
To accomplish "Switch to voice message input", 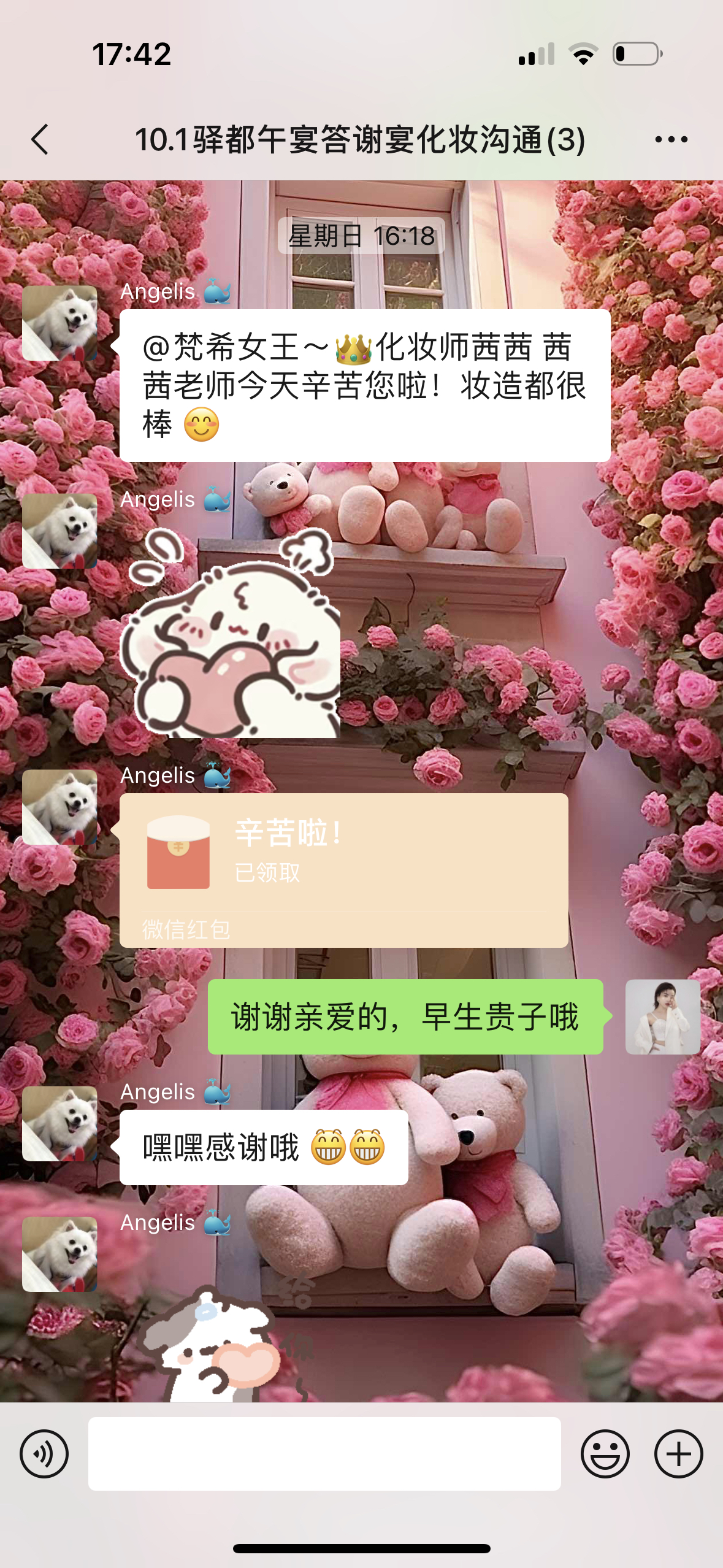I will (x=44, y=1453).
